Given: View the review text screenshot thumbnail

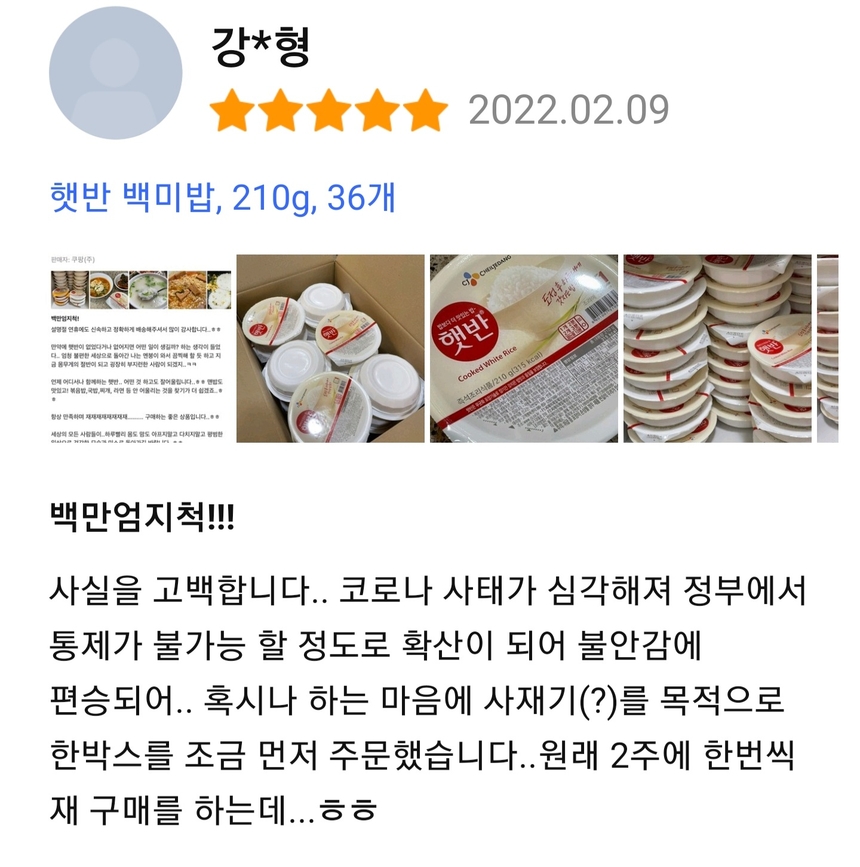Looking at the screenshot, I should click(138, 348).
